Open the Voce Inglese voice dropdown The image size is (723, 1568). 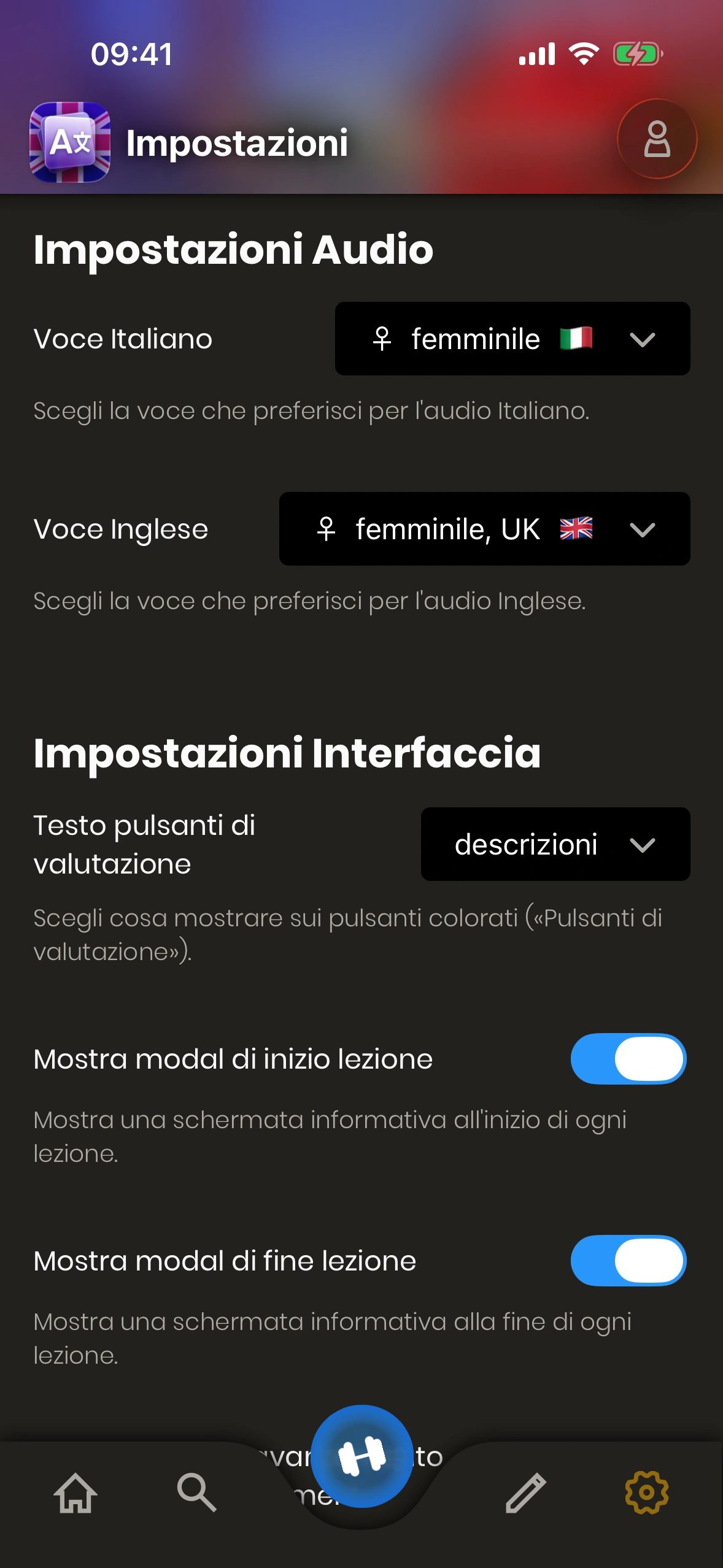484,529
